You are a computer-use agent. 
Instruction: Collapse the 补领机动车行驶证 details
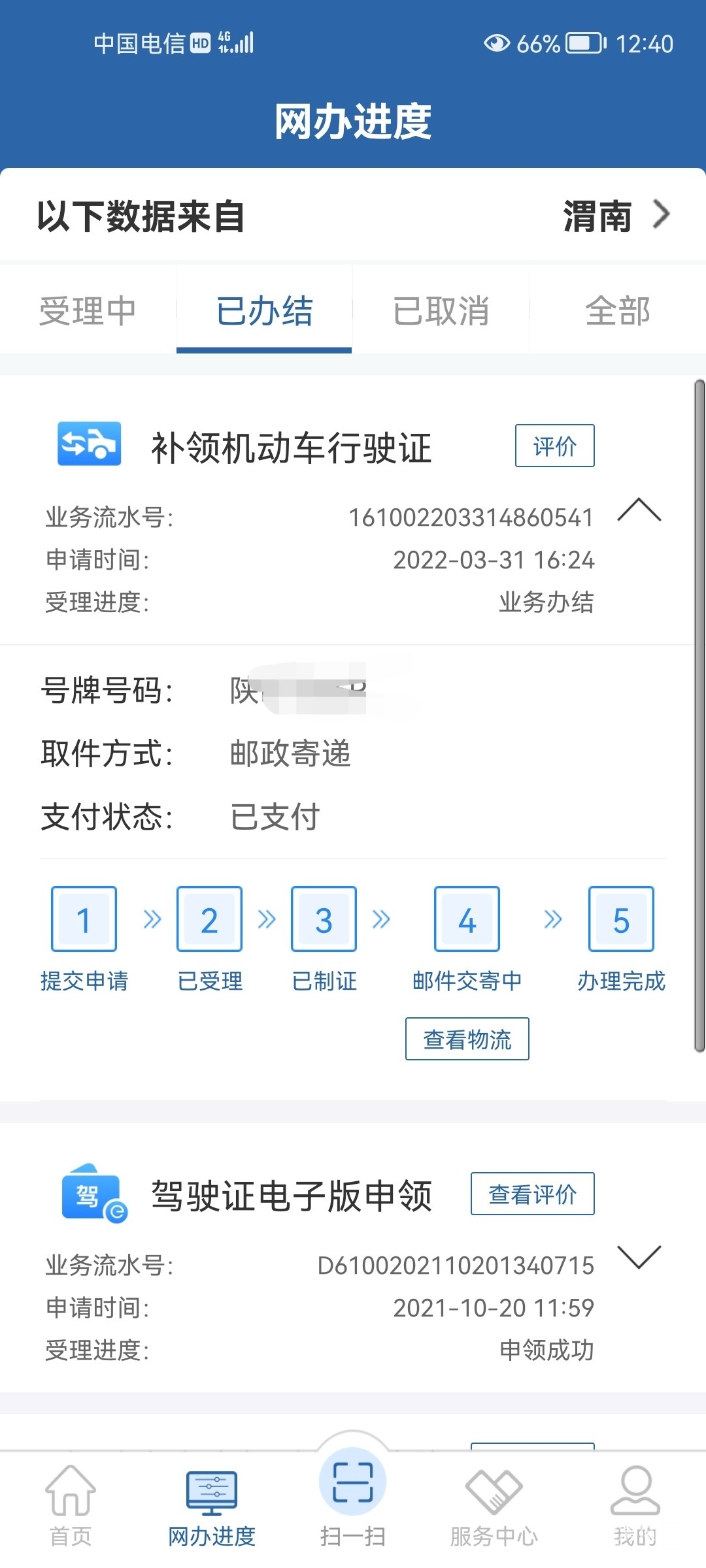639,510
